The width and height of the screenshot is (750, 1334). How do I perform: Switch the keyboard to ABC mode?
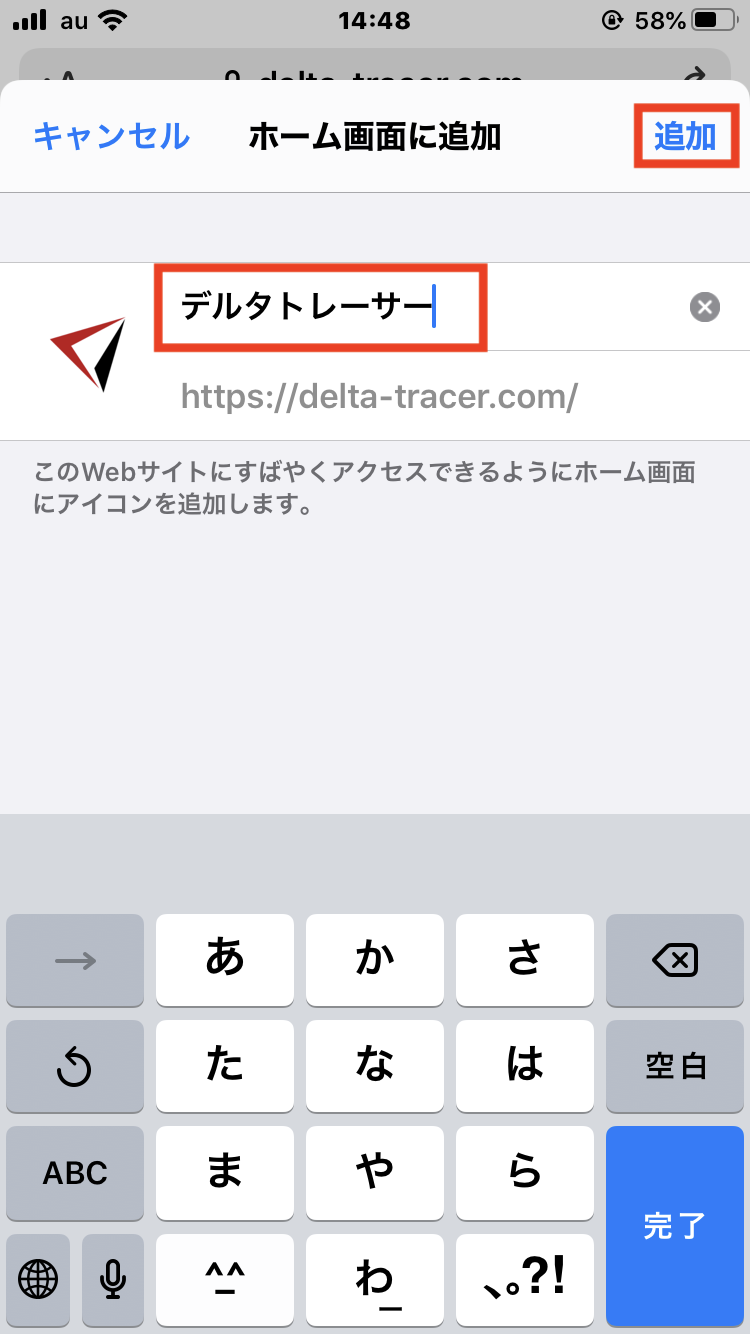(75, 1172)
